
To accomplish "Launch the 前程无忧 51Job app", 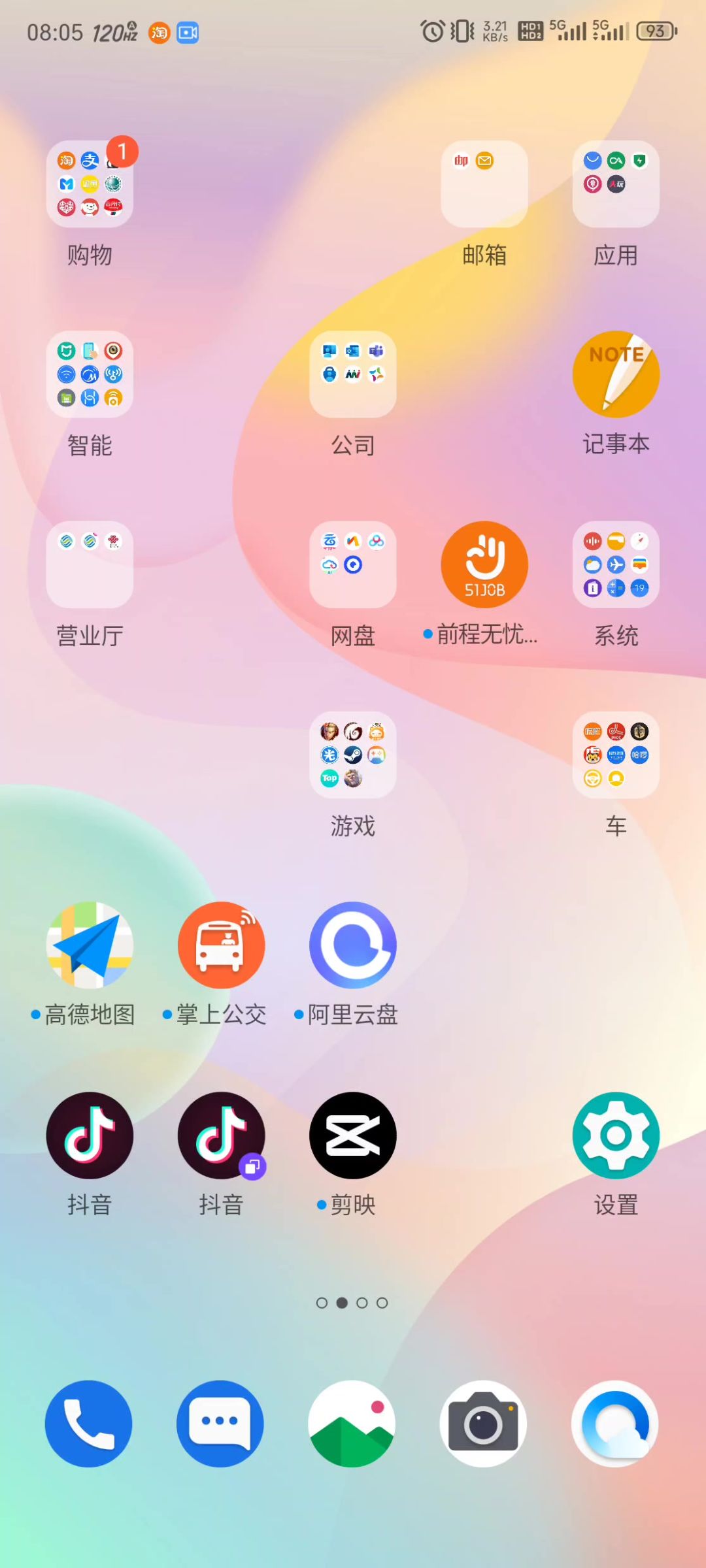I will click(x=484, y=564).
